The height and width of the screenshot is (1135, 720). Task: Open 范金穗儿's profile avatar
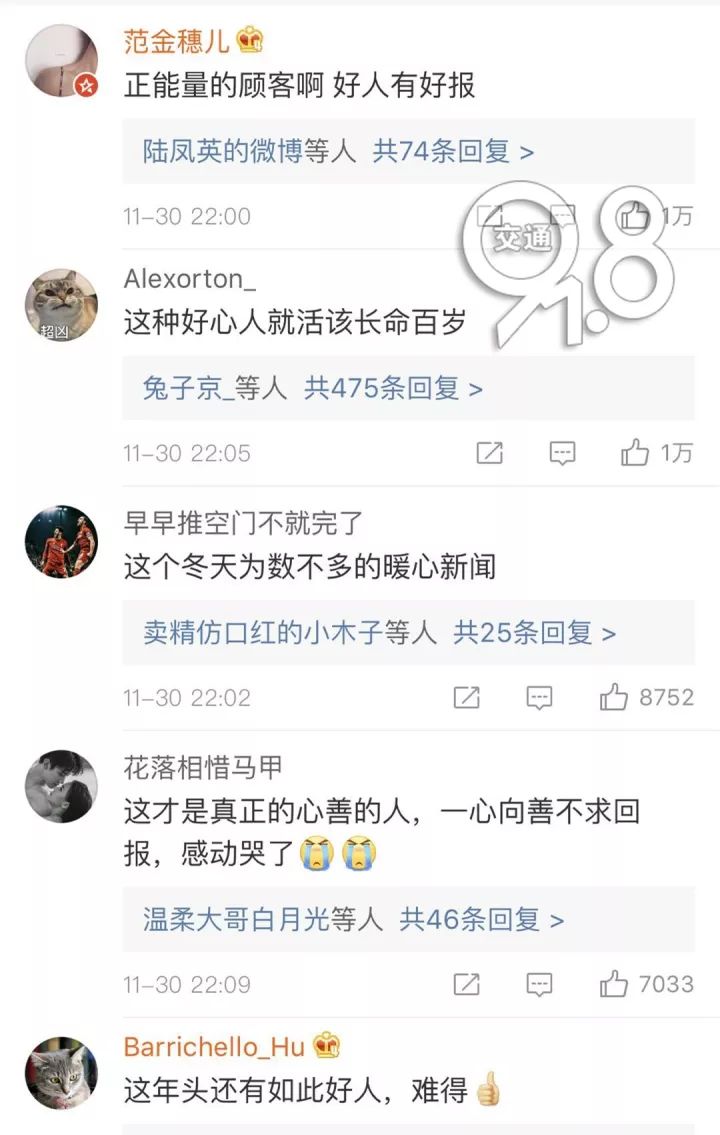coord(61,61)
